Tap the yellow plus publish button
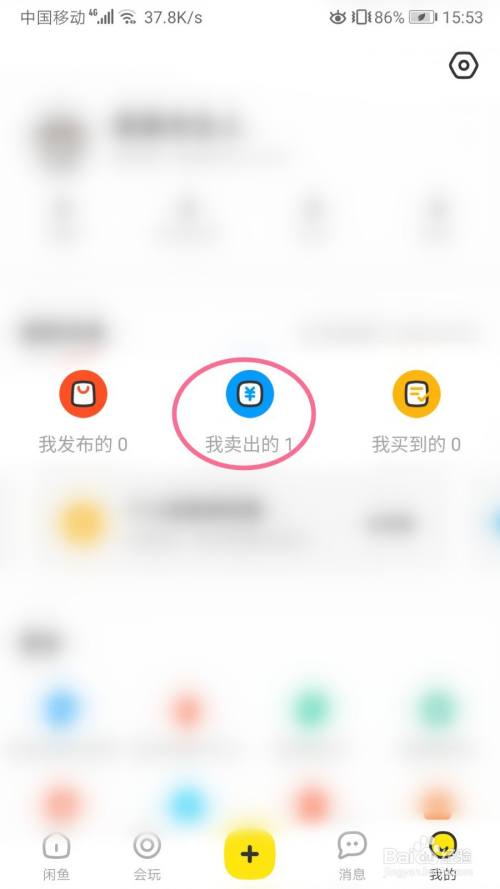The height and width of the screenshot is (889, 500). pos(249,854)
